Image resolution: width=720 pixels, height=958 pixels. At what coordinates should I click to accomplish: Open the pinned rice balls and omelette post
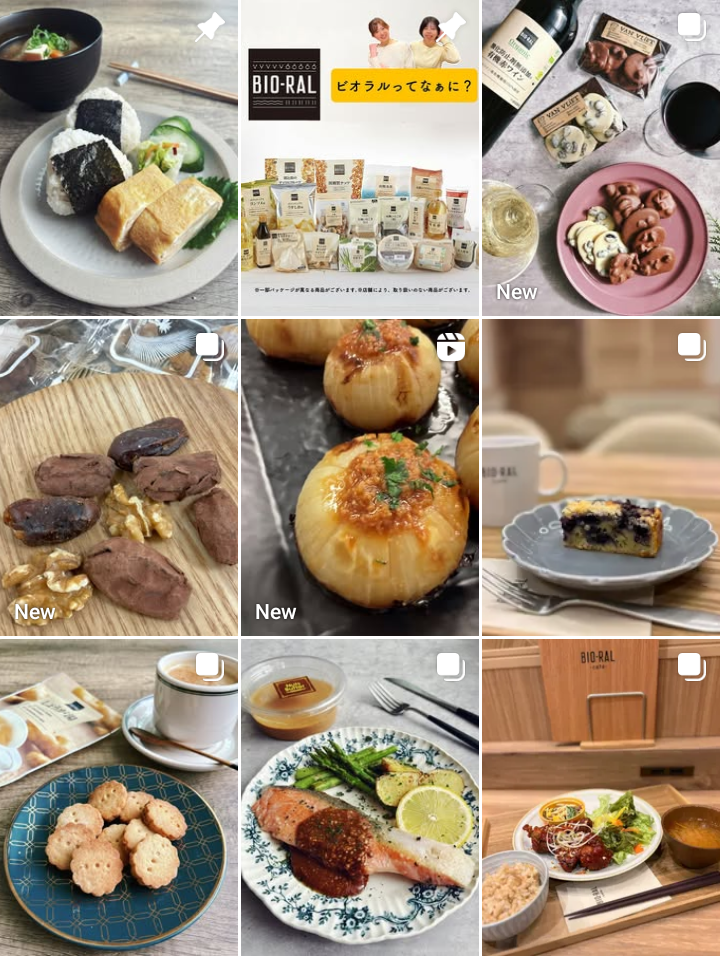118,158
